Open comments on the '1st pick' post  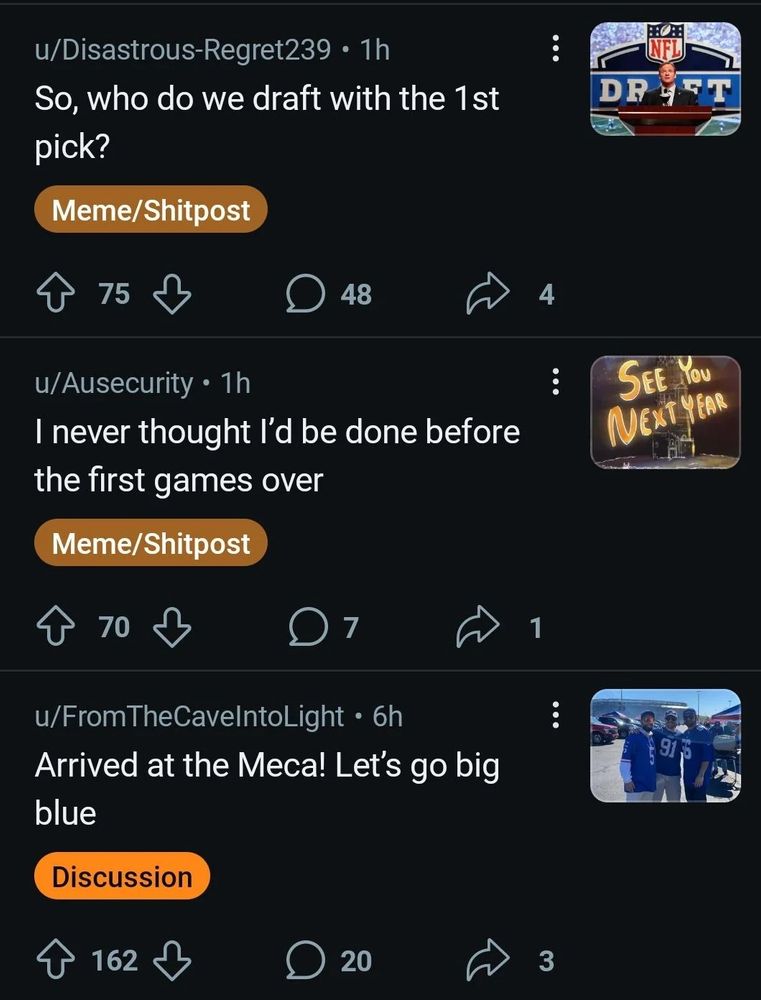pos(328,294)
